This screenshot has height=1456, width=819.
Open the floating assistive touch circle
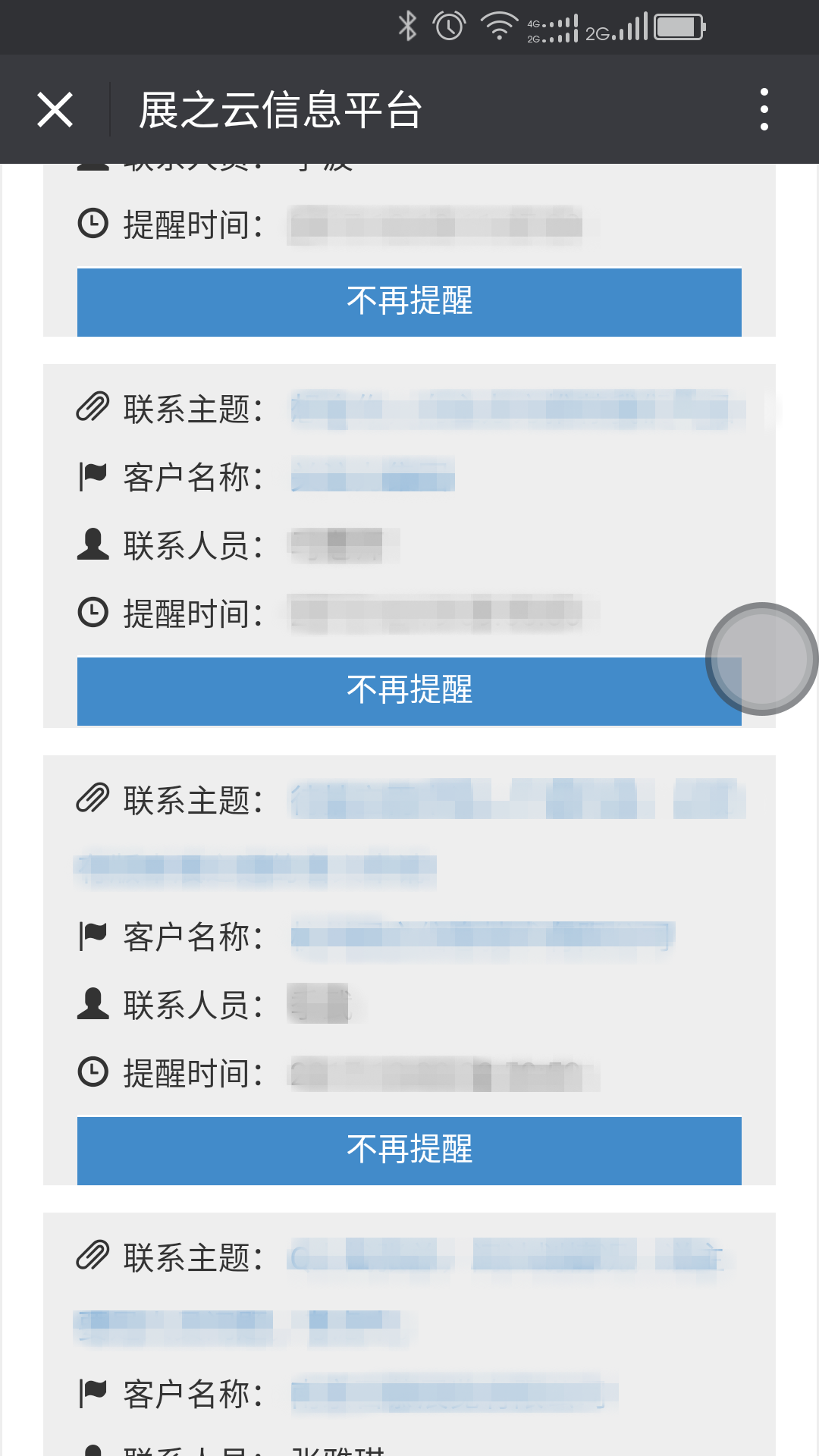[x=761, y=658]
